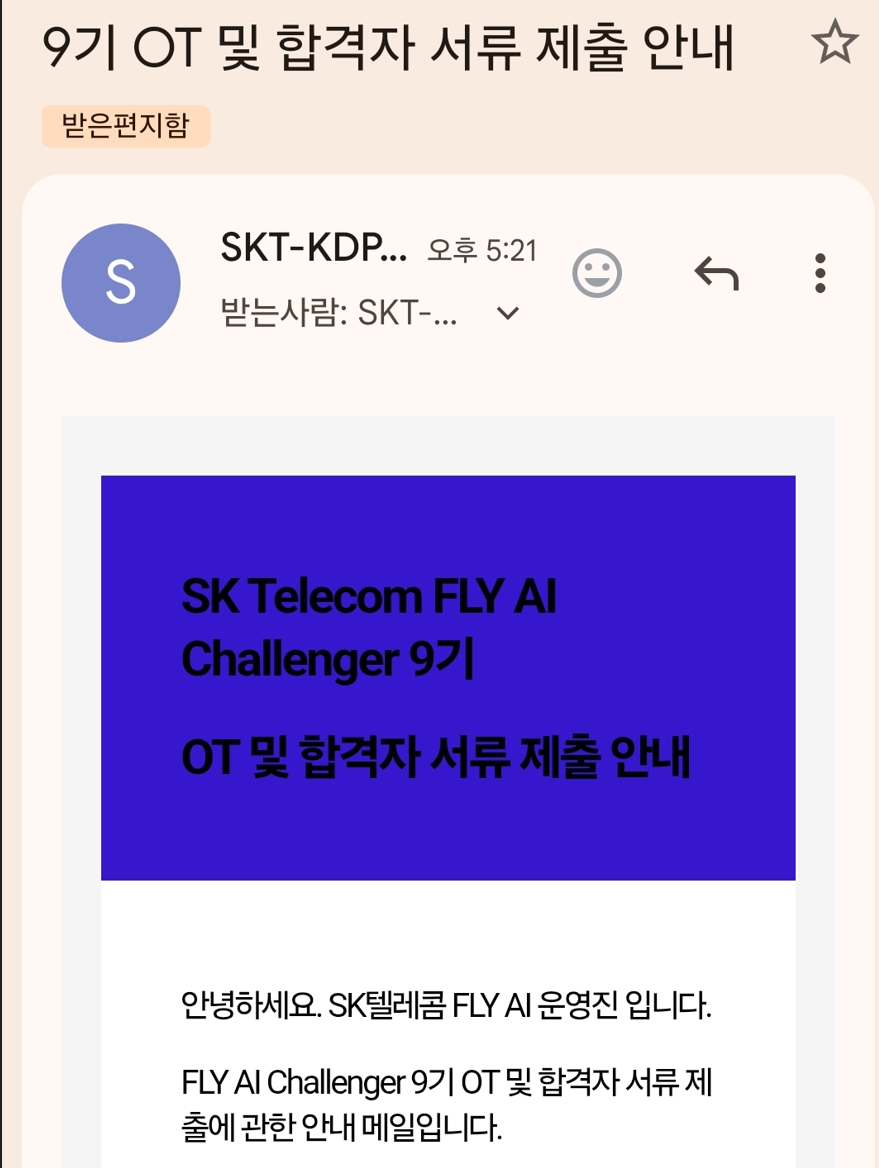Open the message overflow menu
The image size is (879, 1168).
pyautogui.click(x=820, y=273)
